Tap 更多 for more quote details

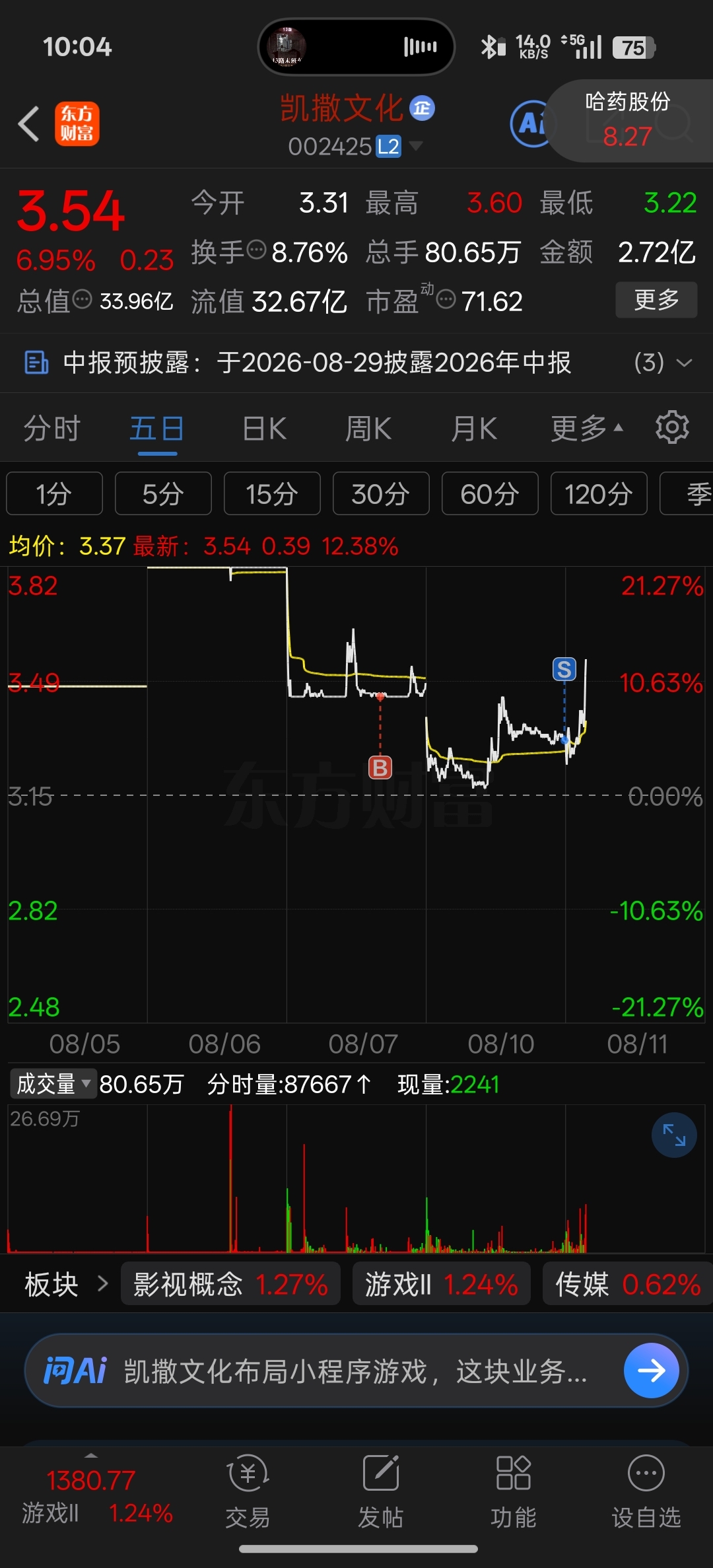(x=656, y=300)
